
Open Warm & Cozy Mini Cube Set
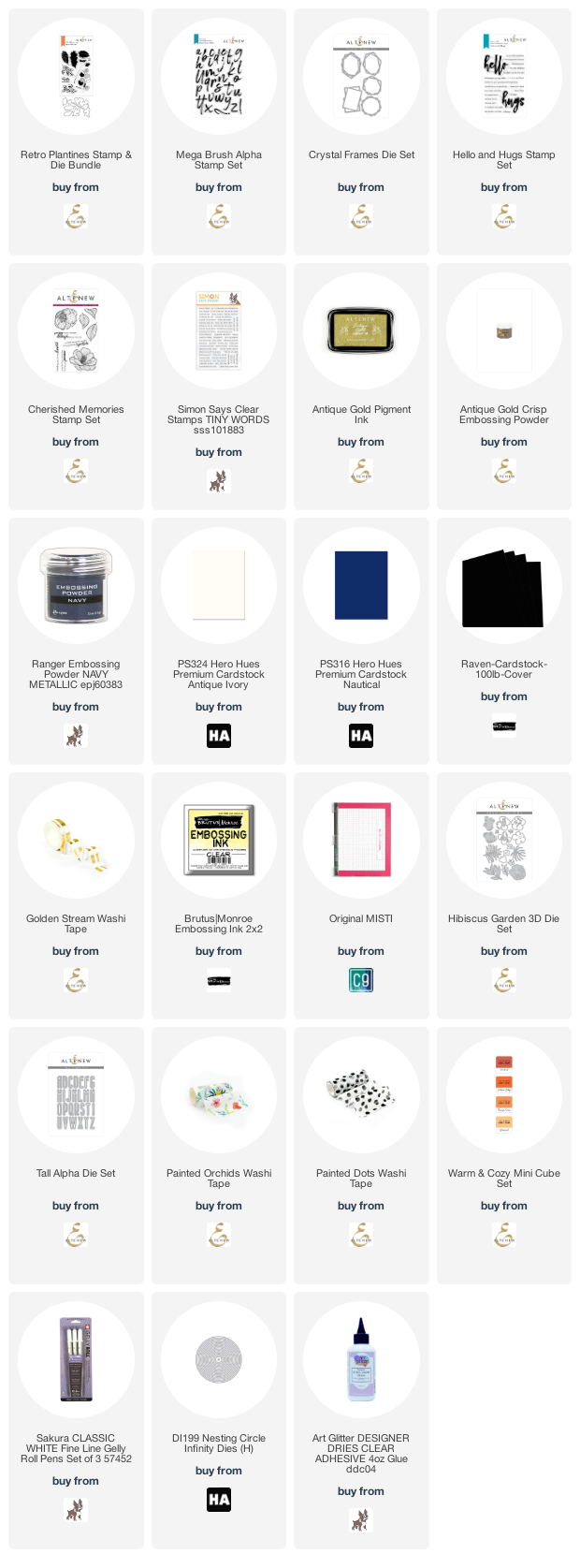point(504,1093)
